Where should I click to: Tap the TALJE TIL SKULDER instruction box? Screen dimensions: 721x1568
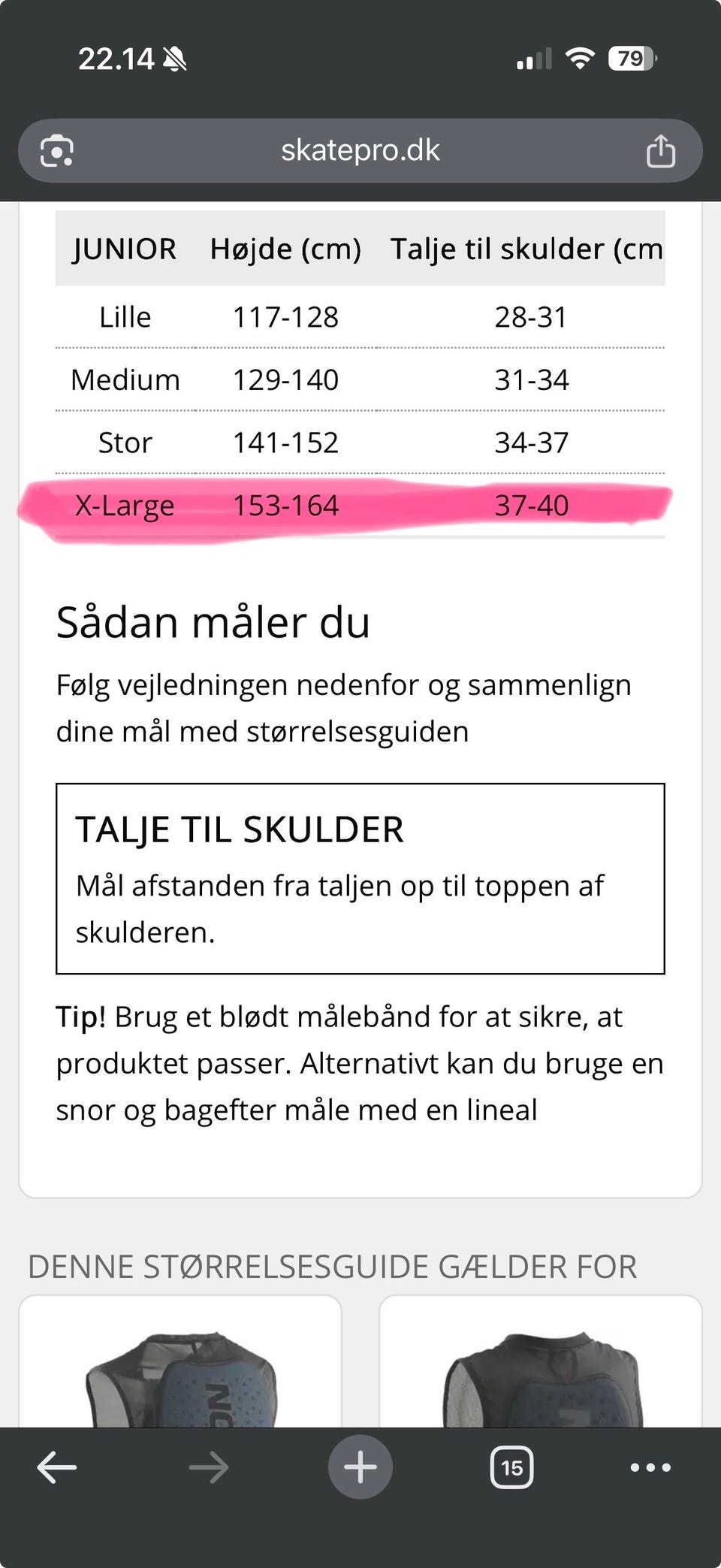point(360,879)
